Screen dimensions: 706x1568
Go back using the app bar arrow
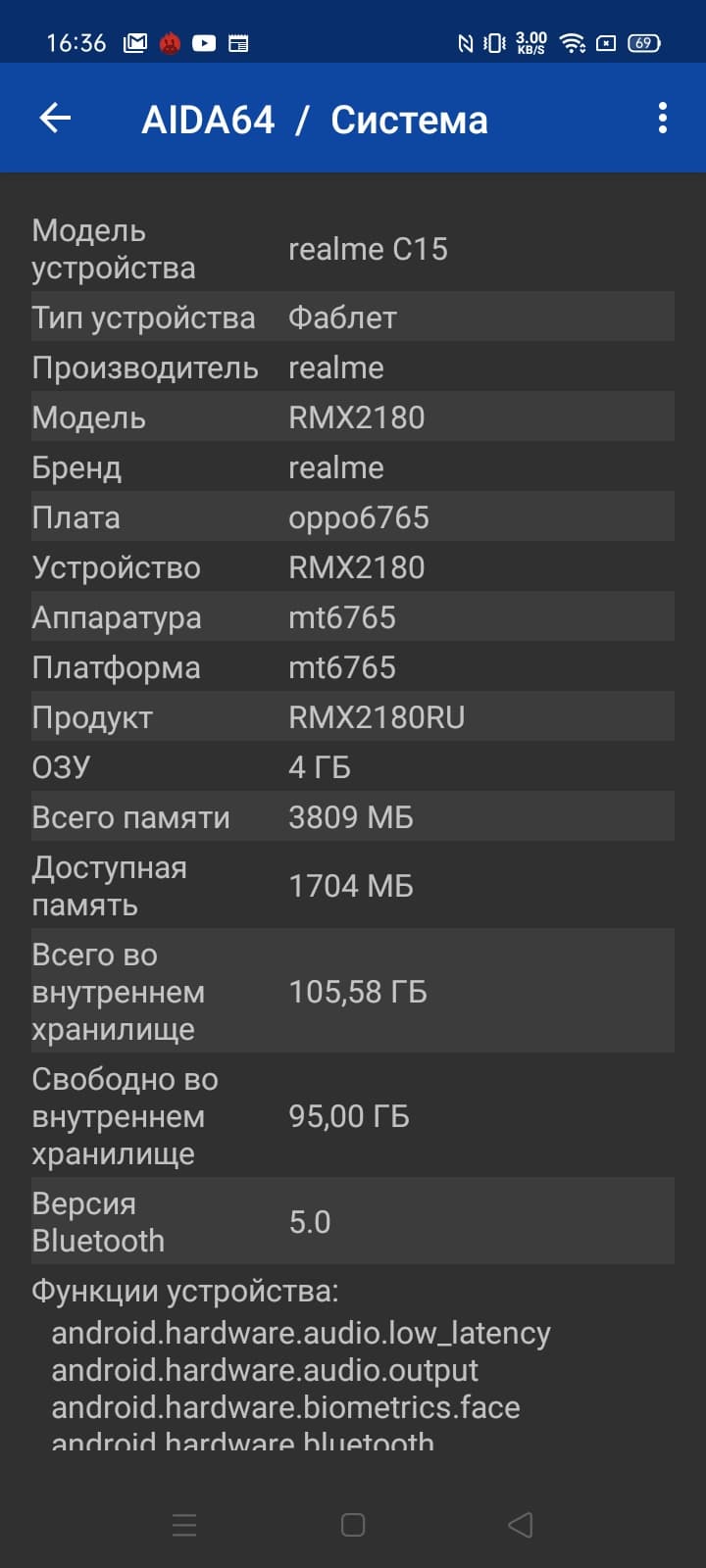tap(55, 119)
